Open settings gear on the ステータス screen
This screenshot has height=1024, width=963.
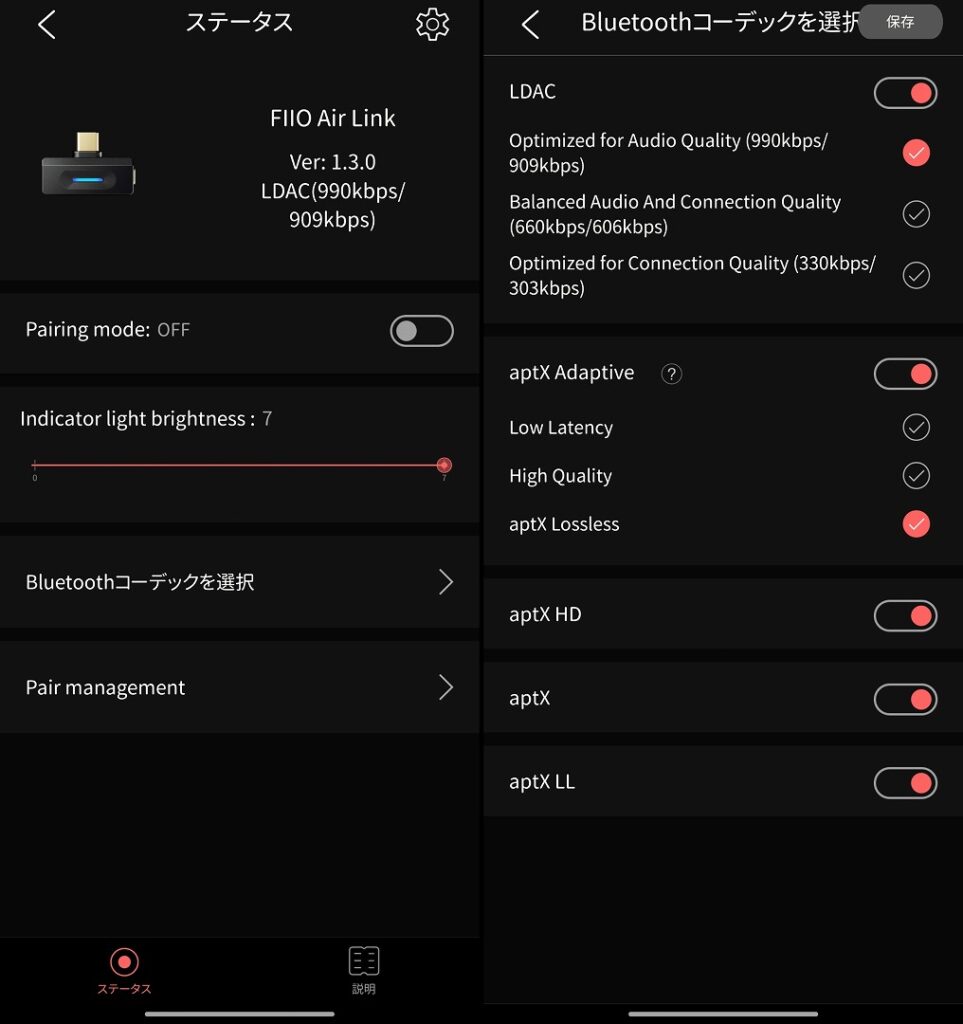pos(432,24)
